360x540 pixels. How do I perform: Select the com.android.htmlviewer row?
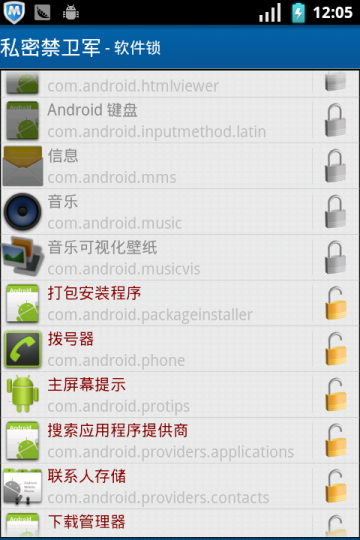pyautogui.click(x=180, y=84)
